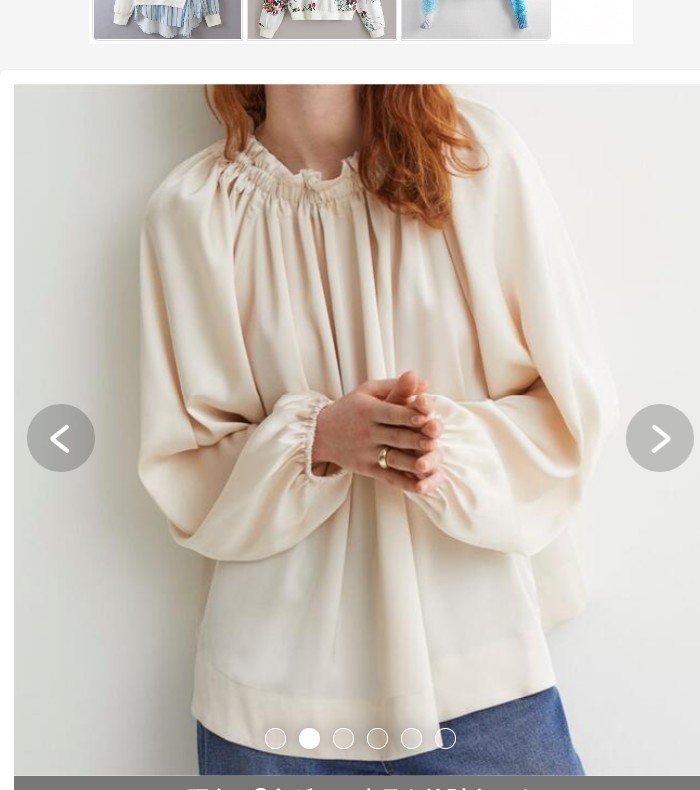Select the third carousel dot
Viewport: 700px width, 790px height.
pos(343,739)
